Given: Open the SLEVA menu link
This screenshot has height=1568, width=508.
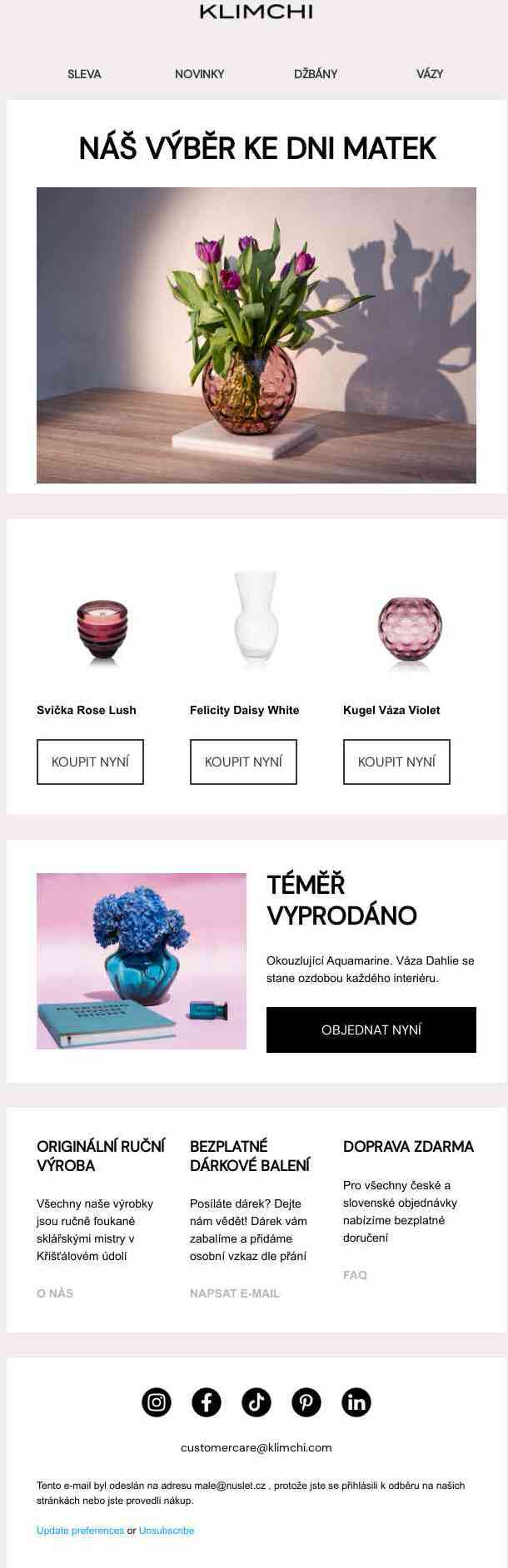Looking at the screenshot, I should point(84,74).
